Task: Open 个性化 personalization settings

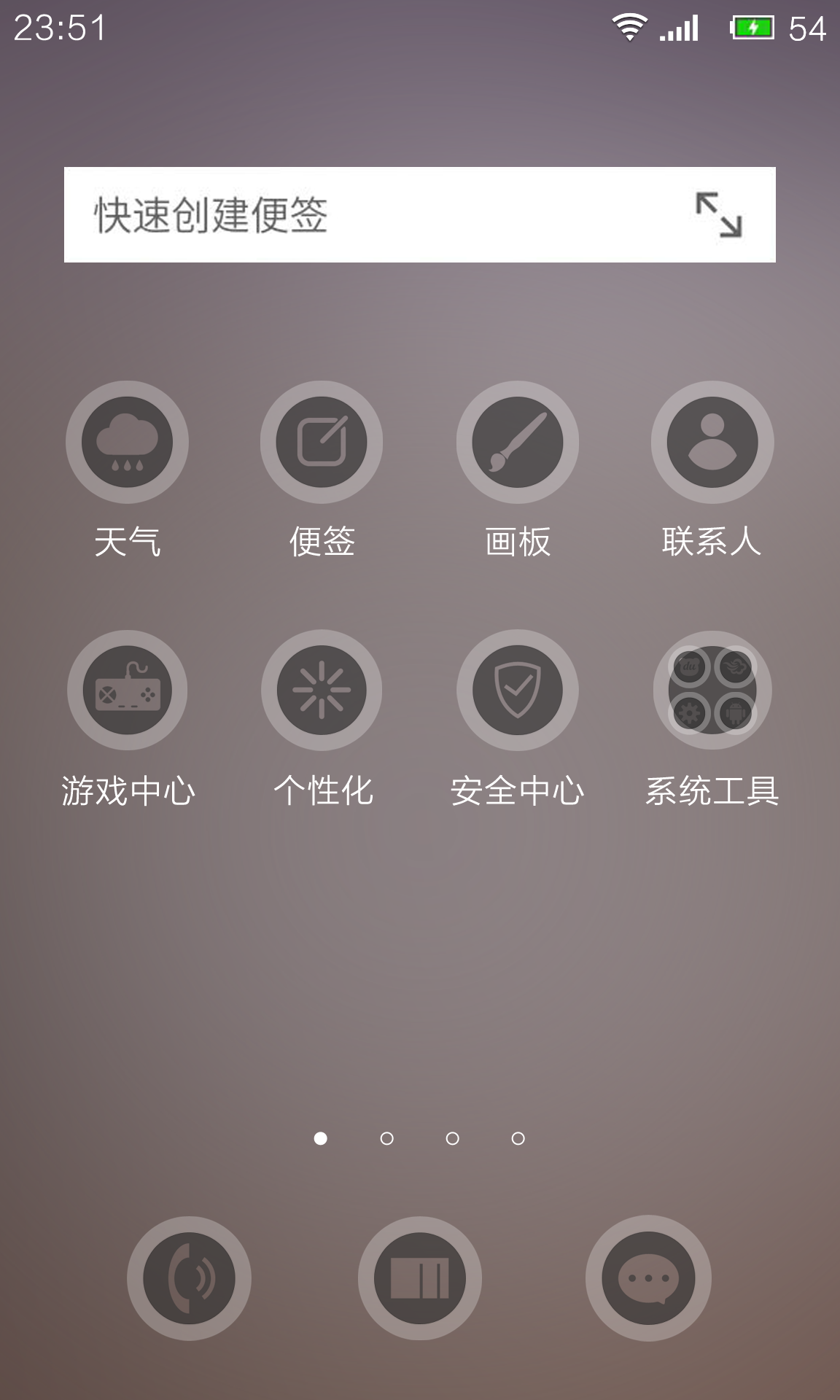Action: point(322,691)
